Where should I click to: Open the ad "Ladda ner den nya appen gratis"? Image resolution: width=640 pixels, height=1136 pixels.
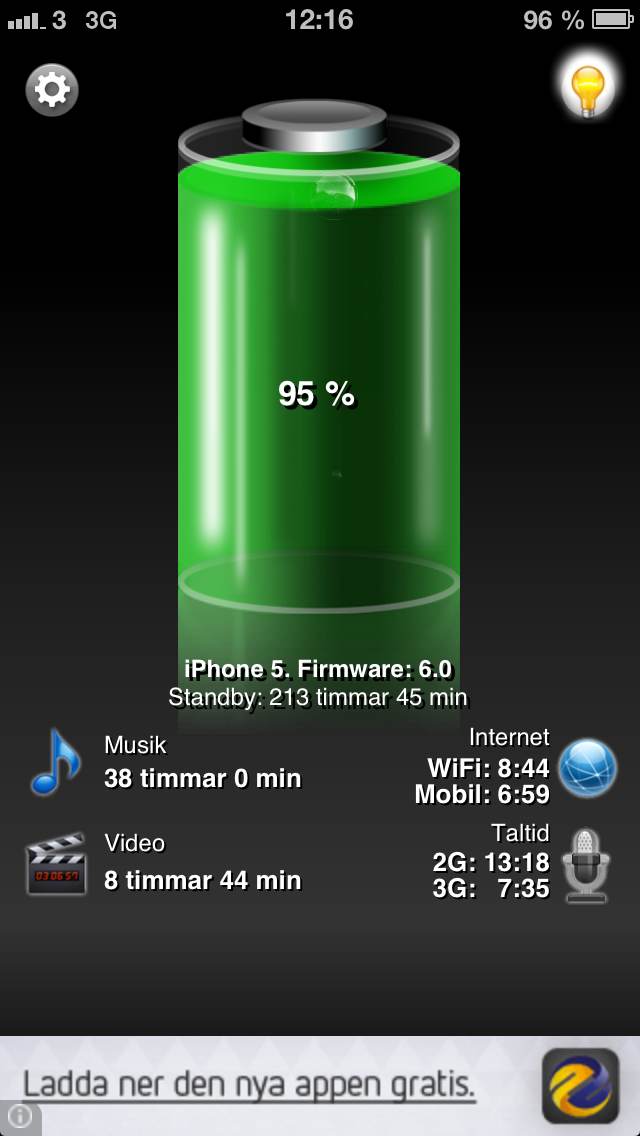click(250, 1084)
